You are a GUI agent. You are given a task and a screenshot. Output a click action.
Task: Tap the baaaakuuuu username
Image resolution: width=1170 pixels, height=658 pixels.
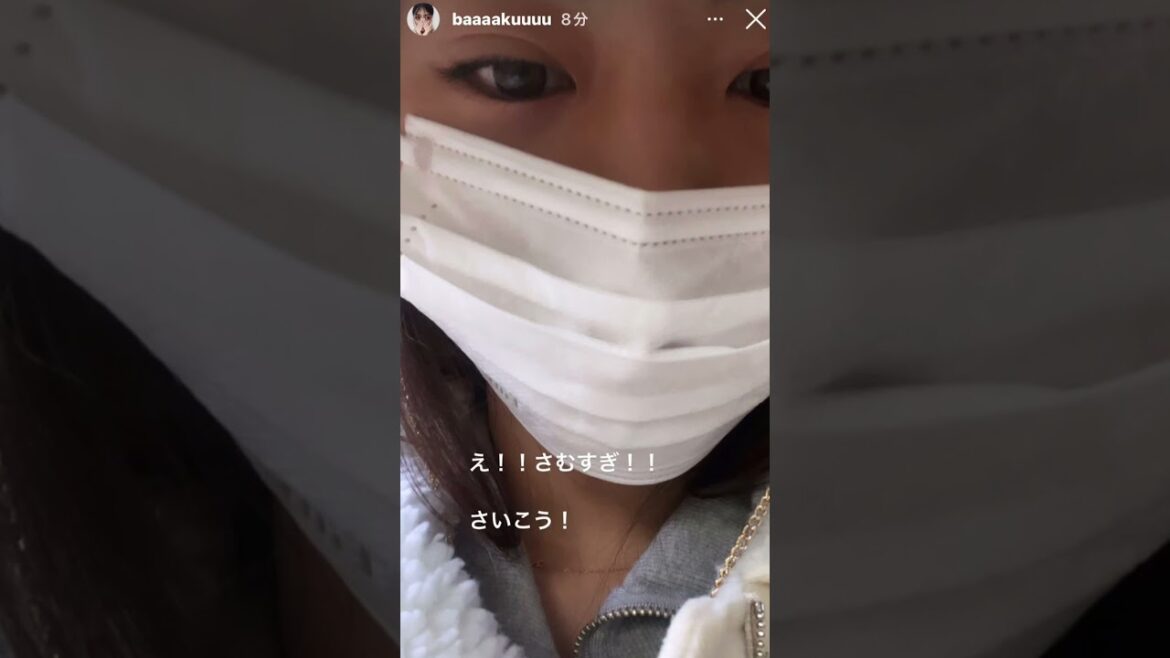tap(501, 19)
